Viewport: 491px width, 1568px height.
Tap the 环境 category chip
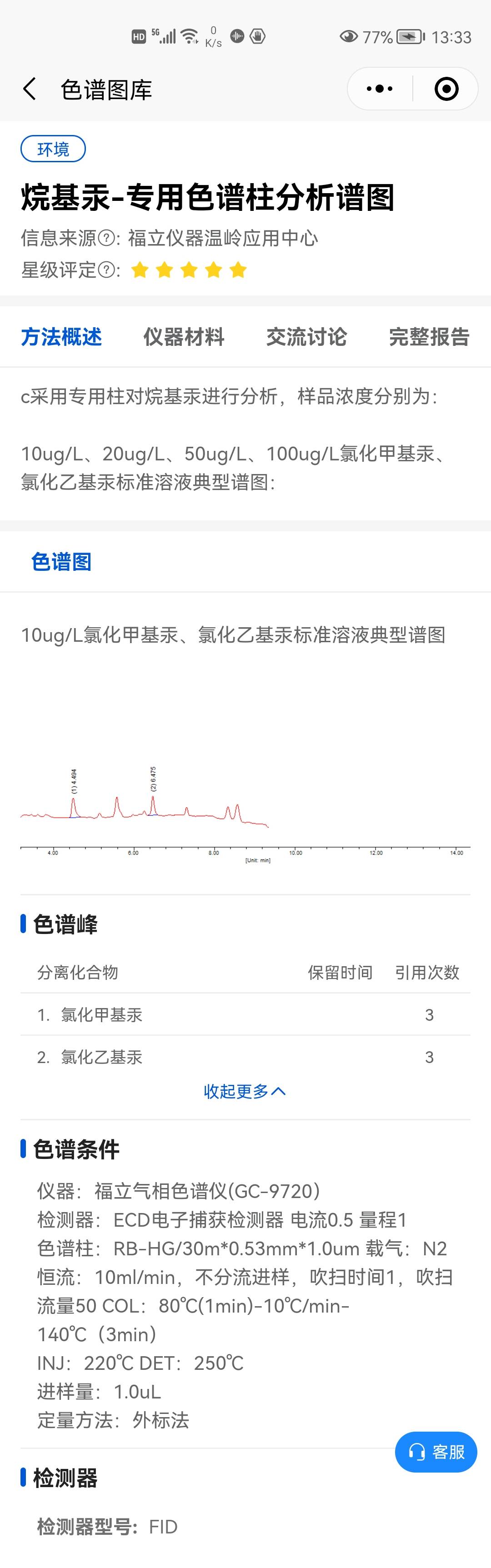click(53, 149)
